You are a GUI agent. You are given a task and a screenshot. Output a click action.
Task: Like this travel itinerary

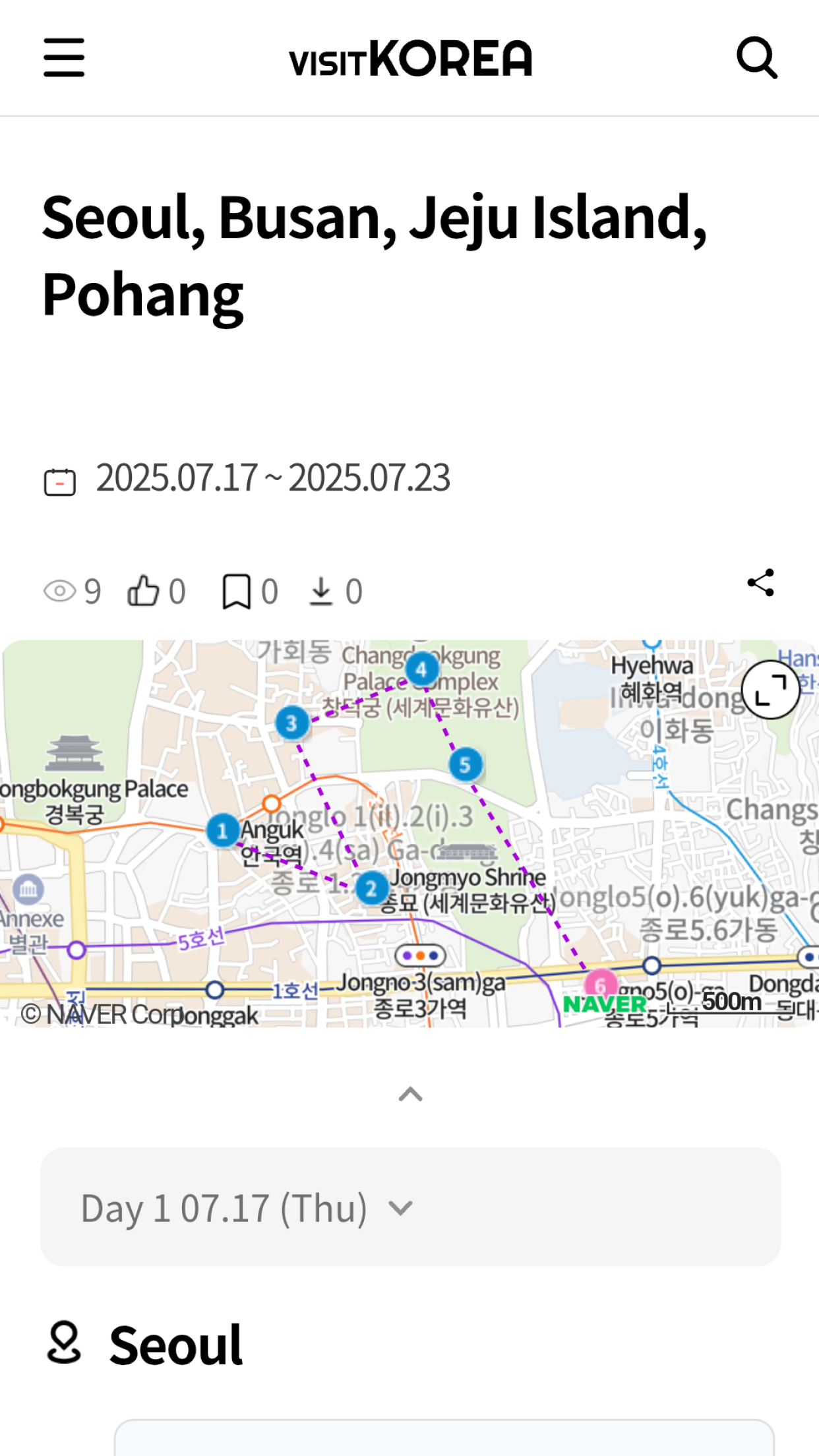tap(143, 591)
